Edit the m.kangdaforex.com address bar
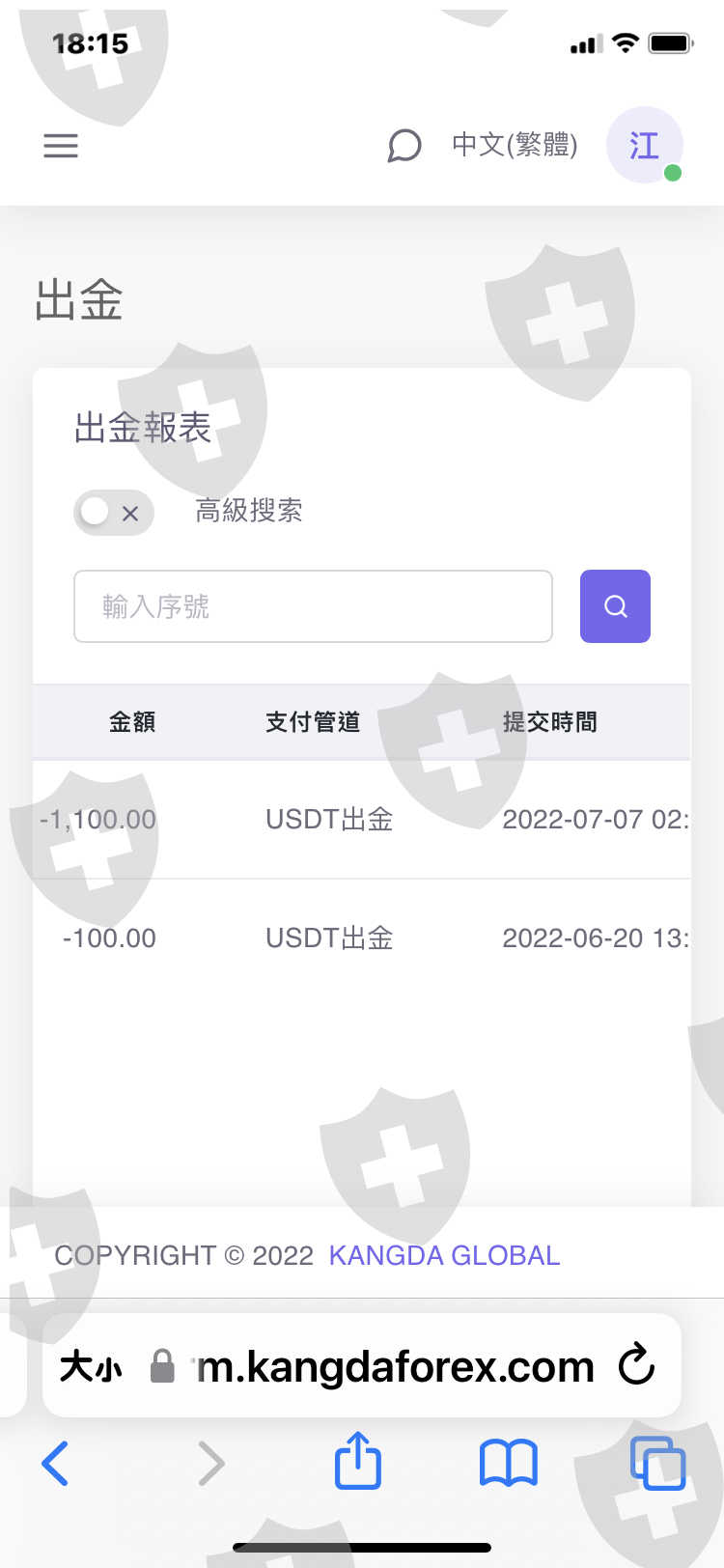Image resolution: width=724 pixels, height=1568 pixels. pyautogui.click(x=396, y=1366)
